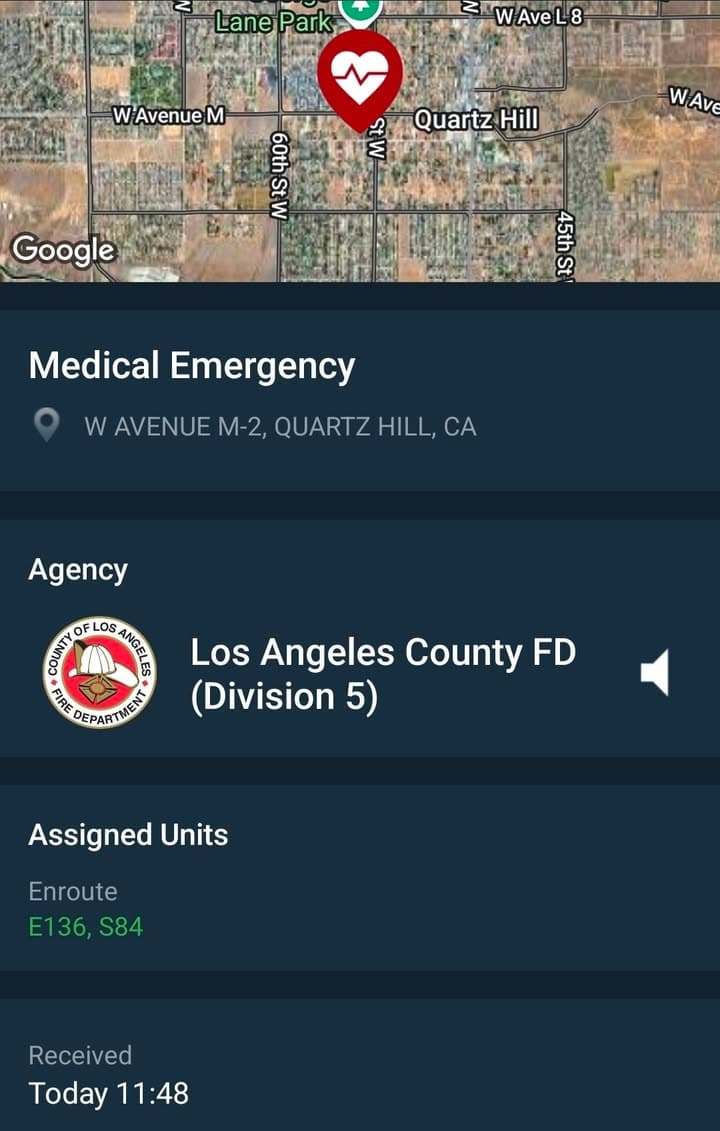Screen dimensions: 720x1131
Task: Collapse the Received timestamp section
Action: 81,1055
